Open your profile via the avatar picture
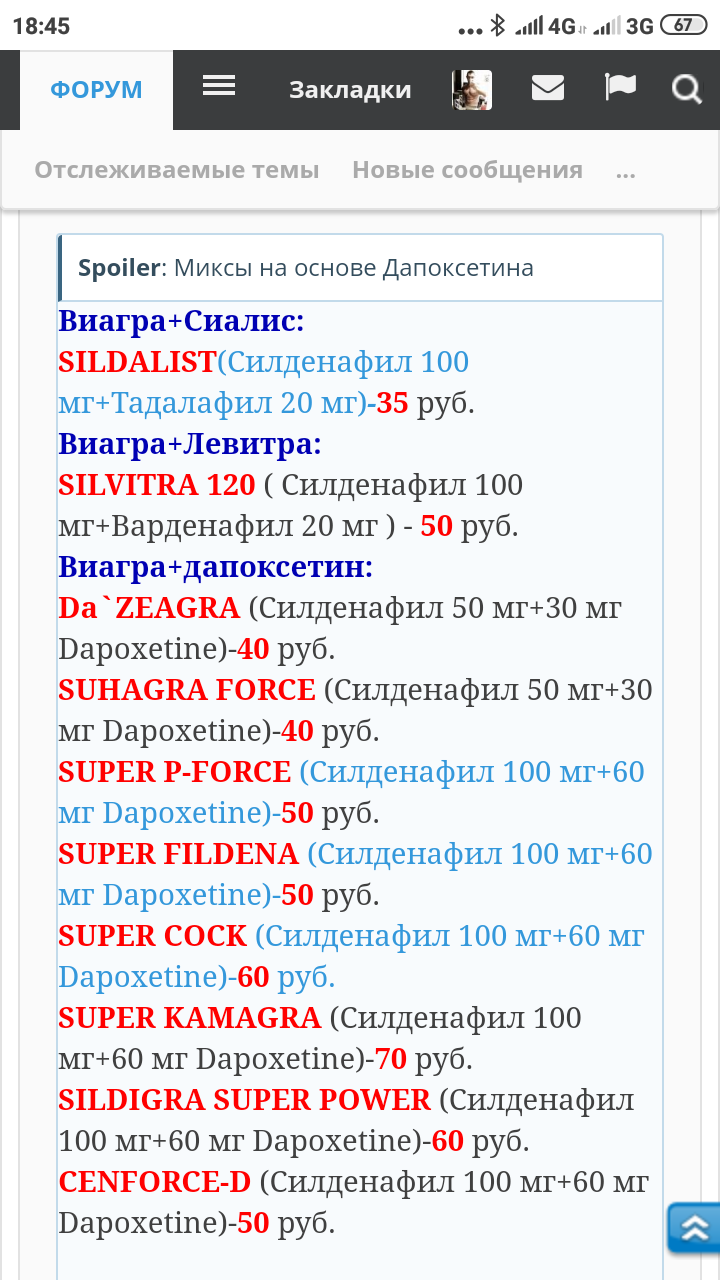 point(473,89)
